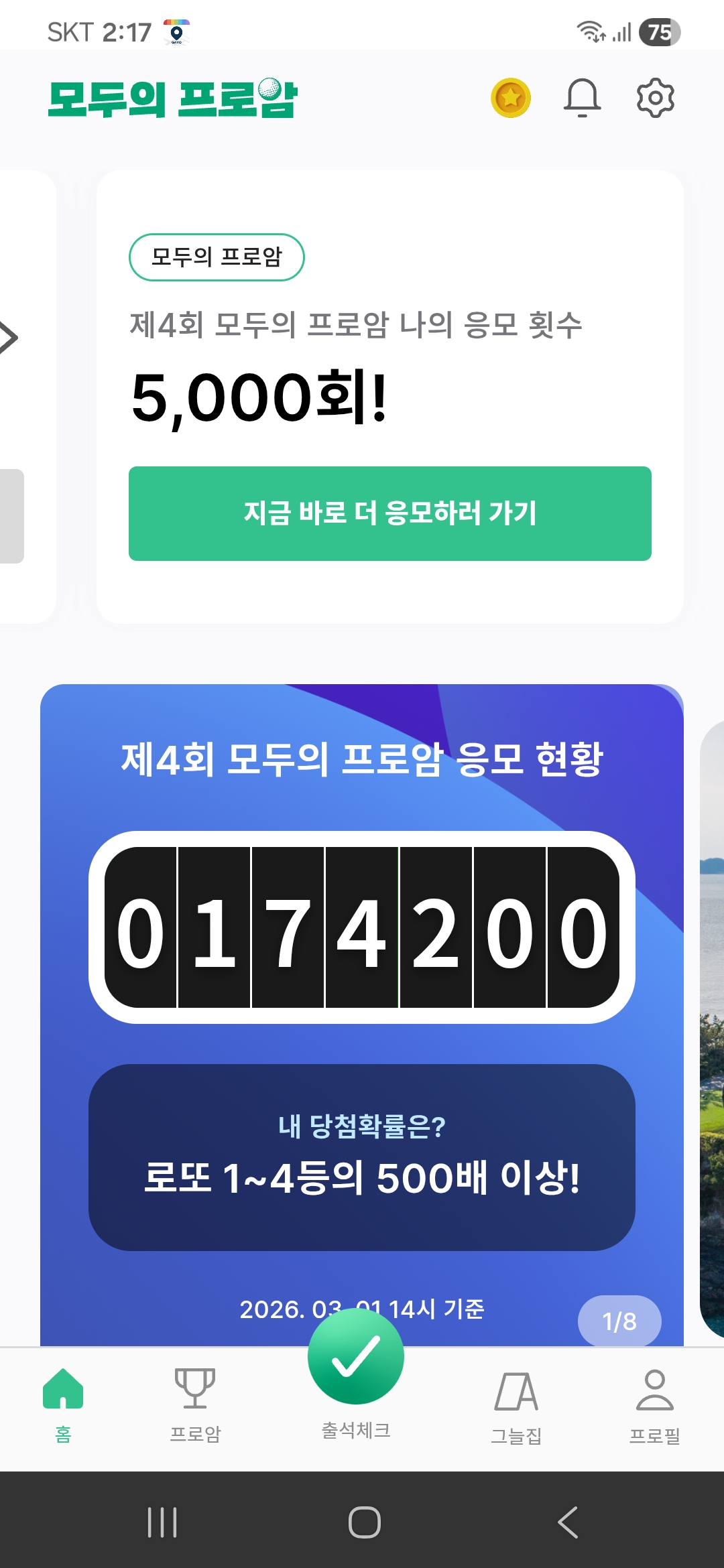Screen dimensions: 724x1568
Task: Tap the arrow on the previous card
Action: (x=8, y=338)
